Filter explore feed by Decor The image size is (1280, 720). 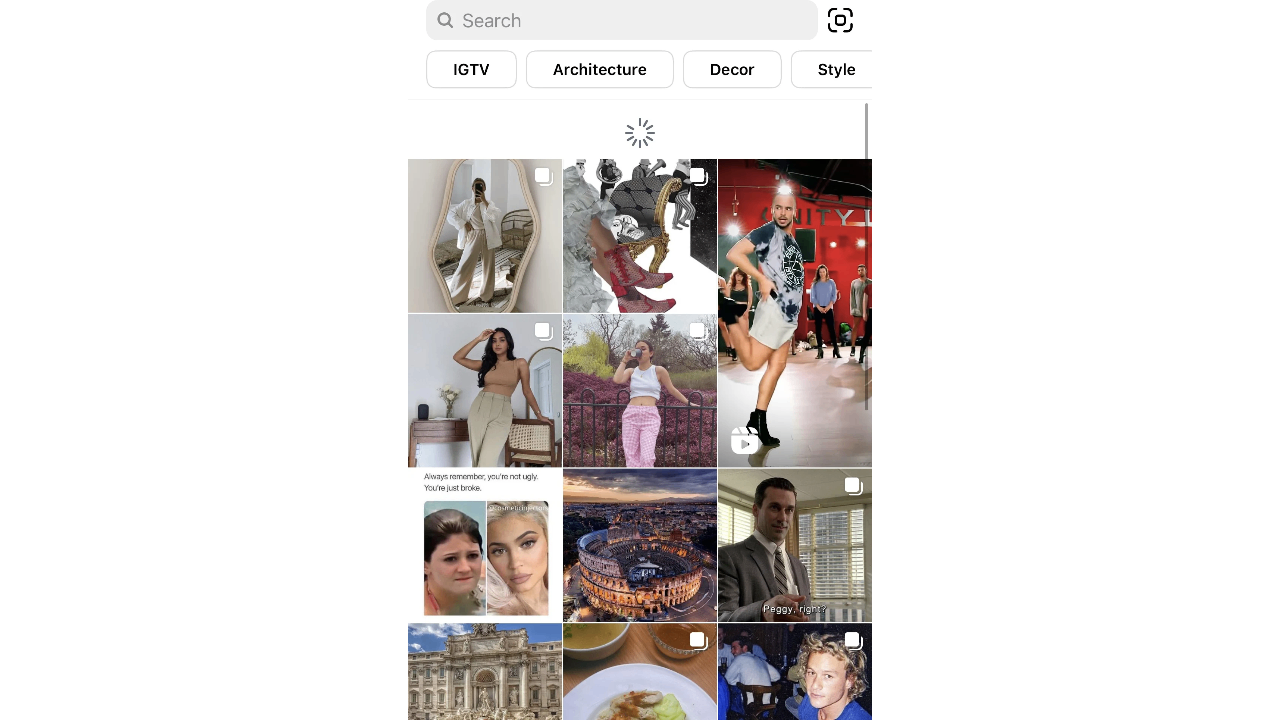(731, 69)
